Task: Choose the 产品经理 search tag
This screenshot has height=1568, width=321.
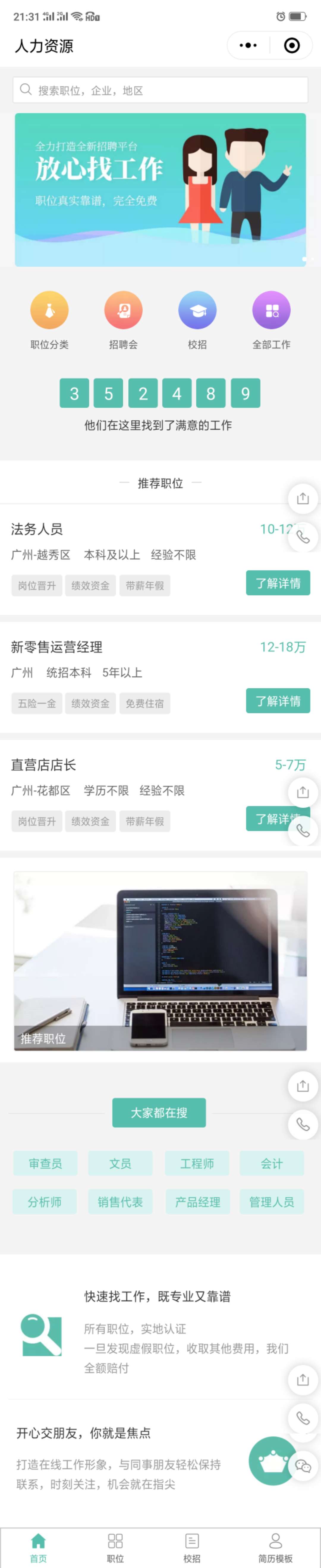Action: pyautogui.click(x=198, y=1202)
